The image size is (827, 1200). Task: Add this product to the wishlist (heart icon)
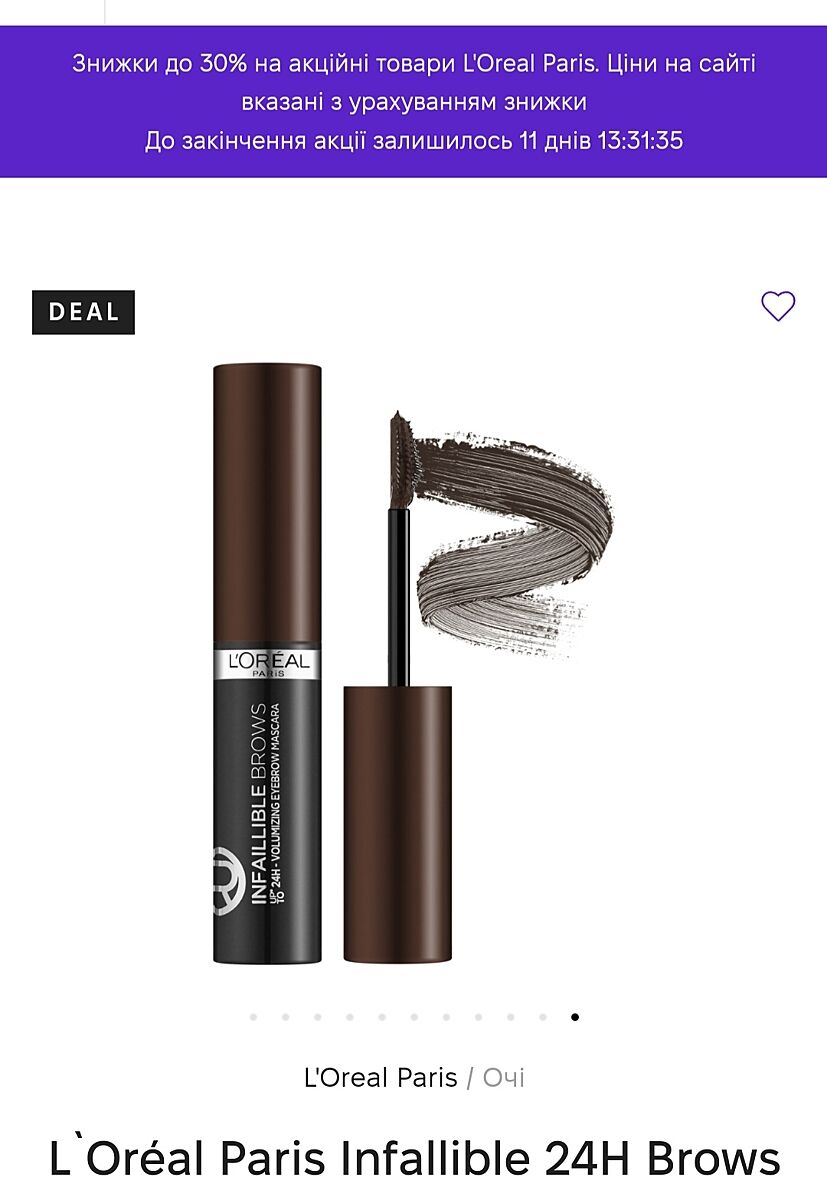coord(777,306)
